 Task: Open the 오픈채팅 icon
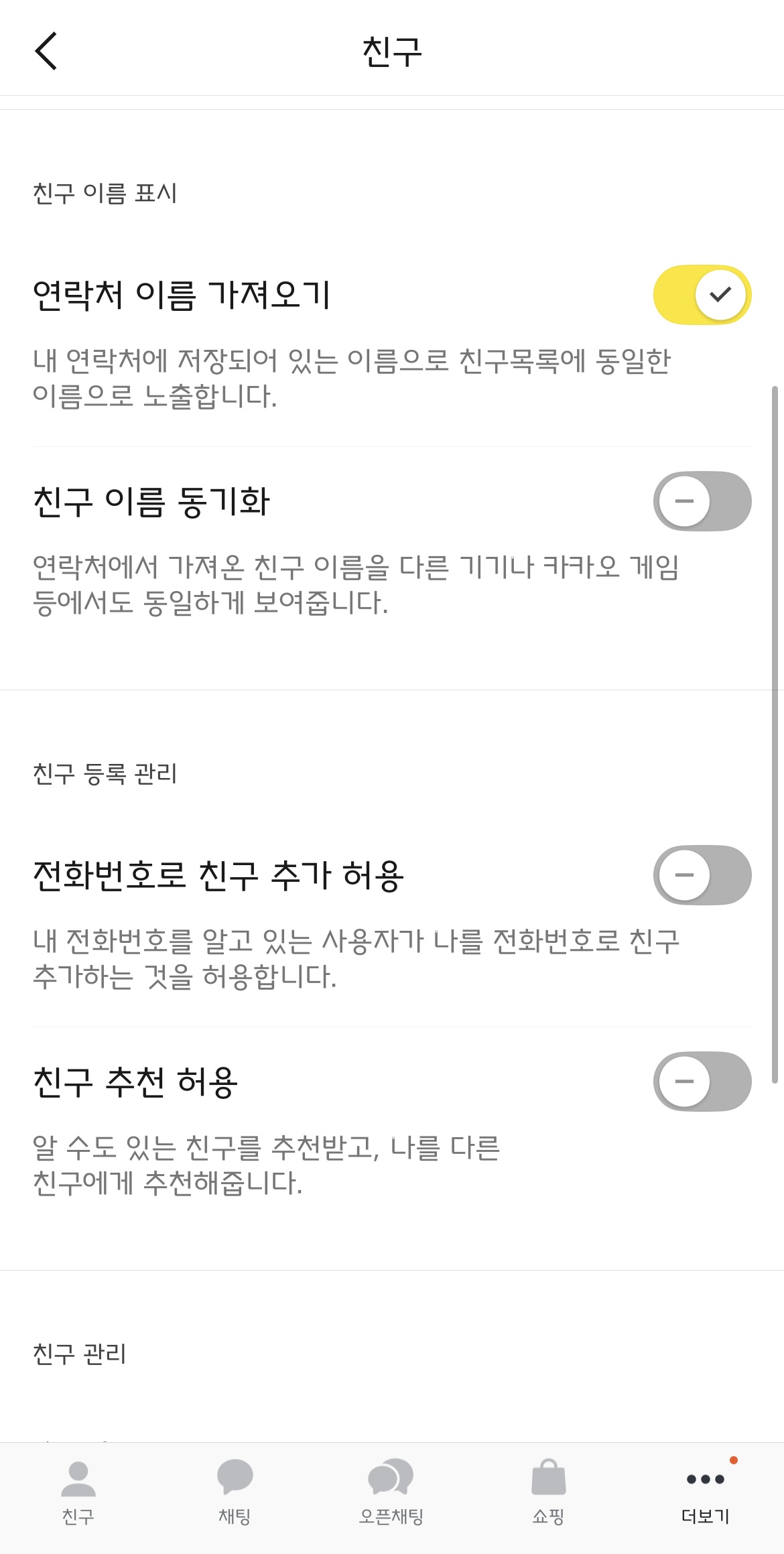[x=391, y=1478]
